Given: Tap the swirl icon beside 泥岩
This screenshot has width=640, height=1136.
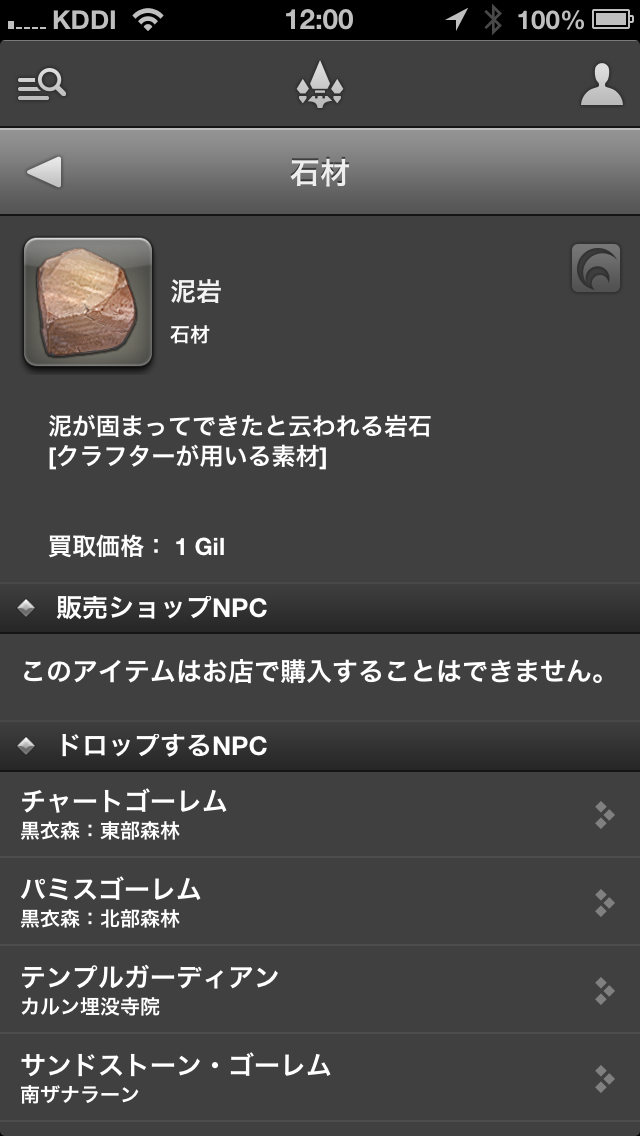Looking at the screenshot, I should 595,269.
